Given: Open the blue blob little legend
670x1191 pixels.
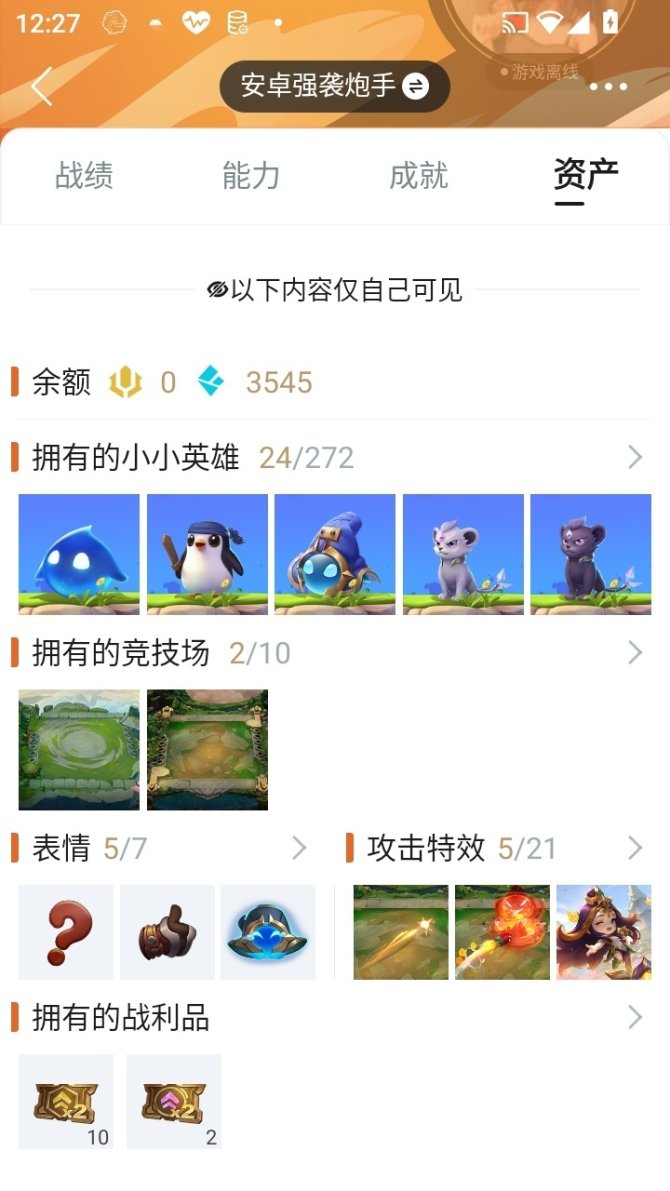Looking at the screenshot, I should click(x=79, y=554).
